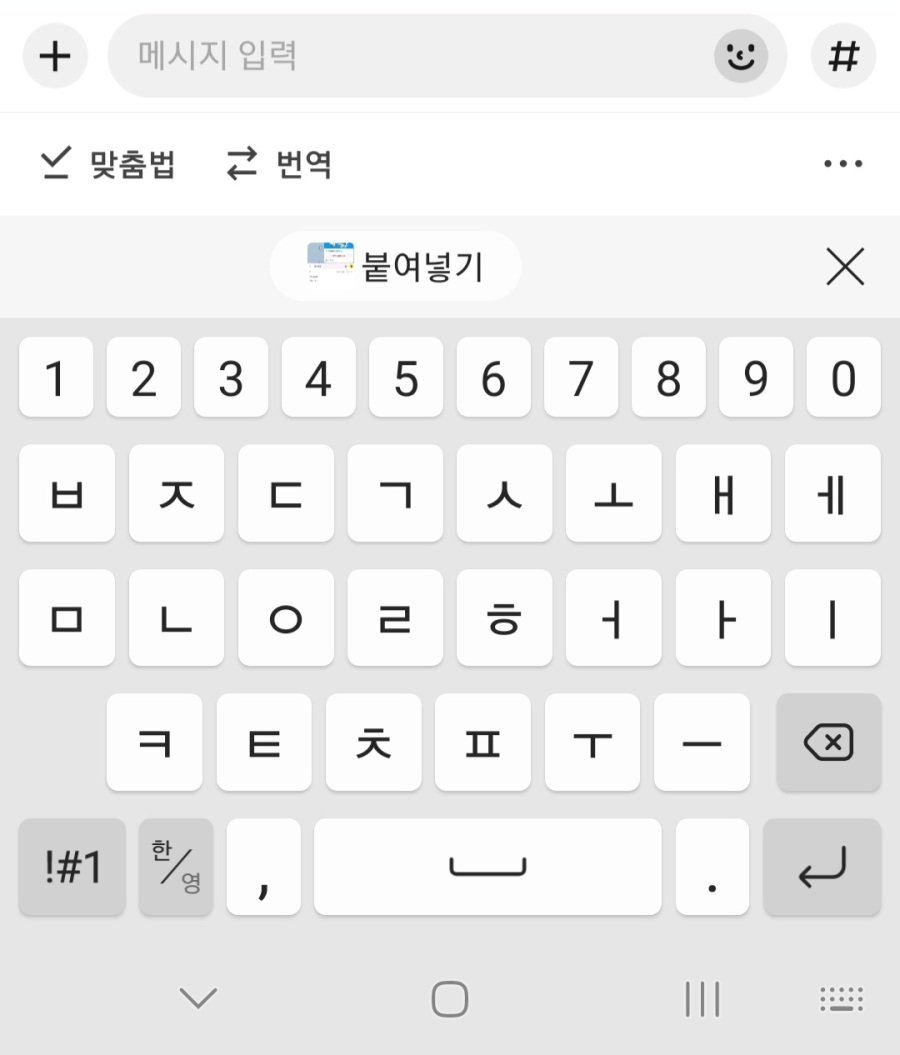This screenshot has height=1055, width=900.
Task: Tap the keyboard switcher icon in navigation bar
Action: [x=843, y=997]
